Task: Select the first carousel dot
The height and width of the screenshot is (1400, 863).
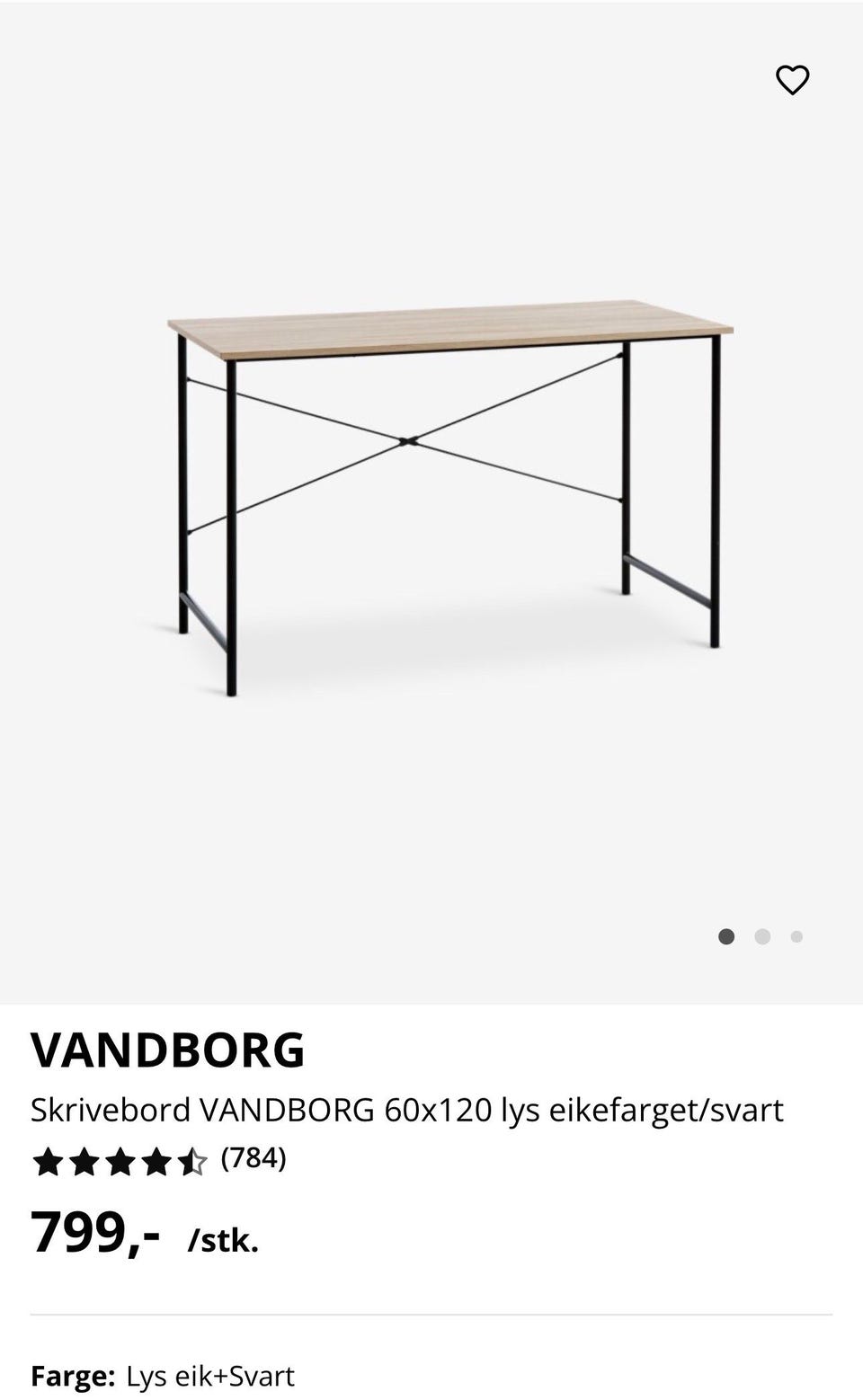Action: [727, 936]
